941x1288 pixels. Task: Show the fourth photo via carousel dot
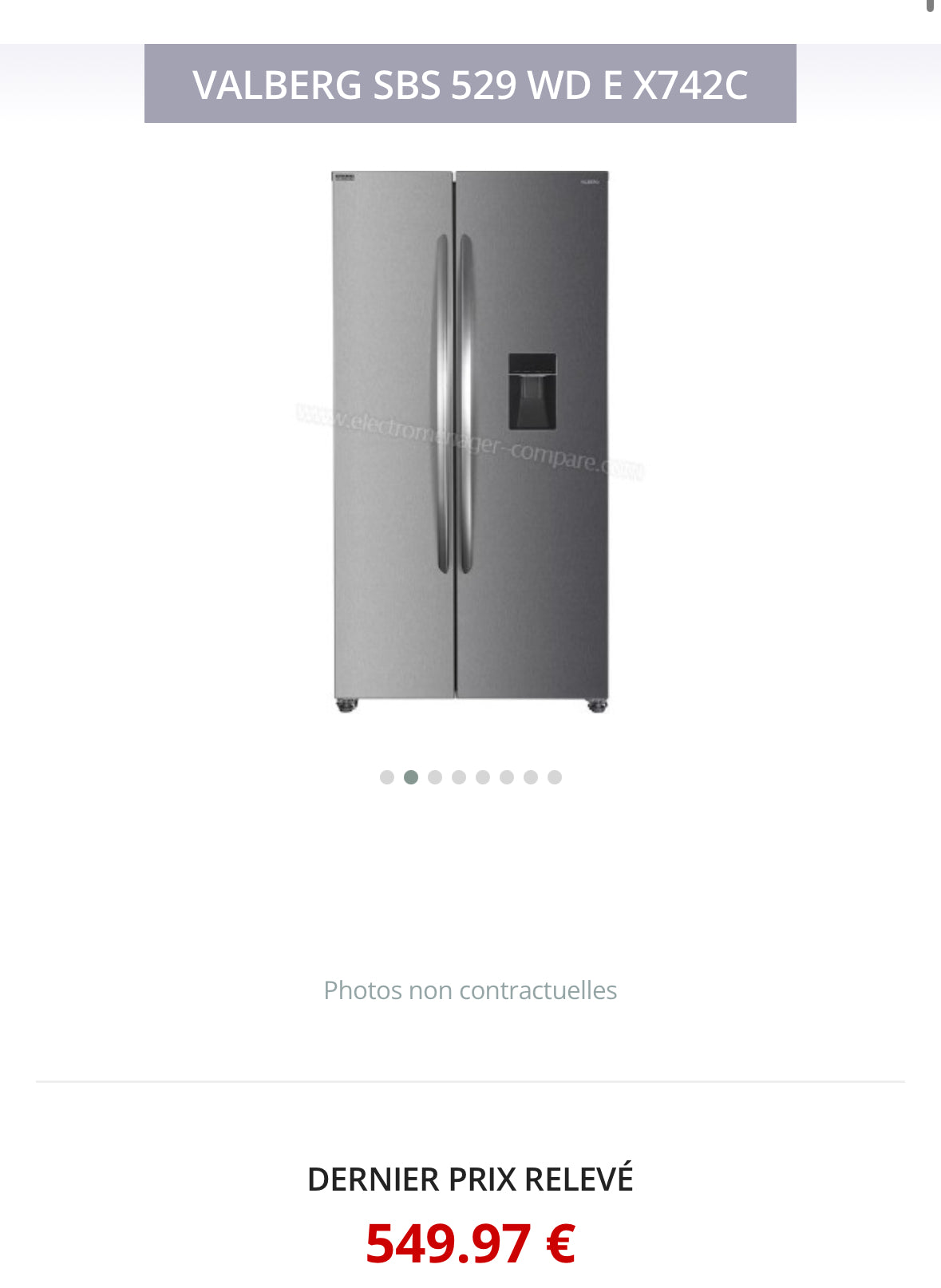tap(459, 777)
